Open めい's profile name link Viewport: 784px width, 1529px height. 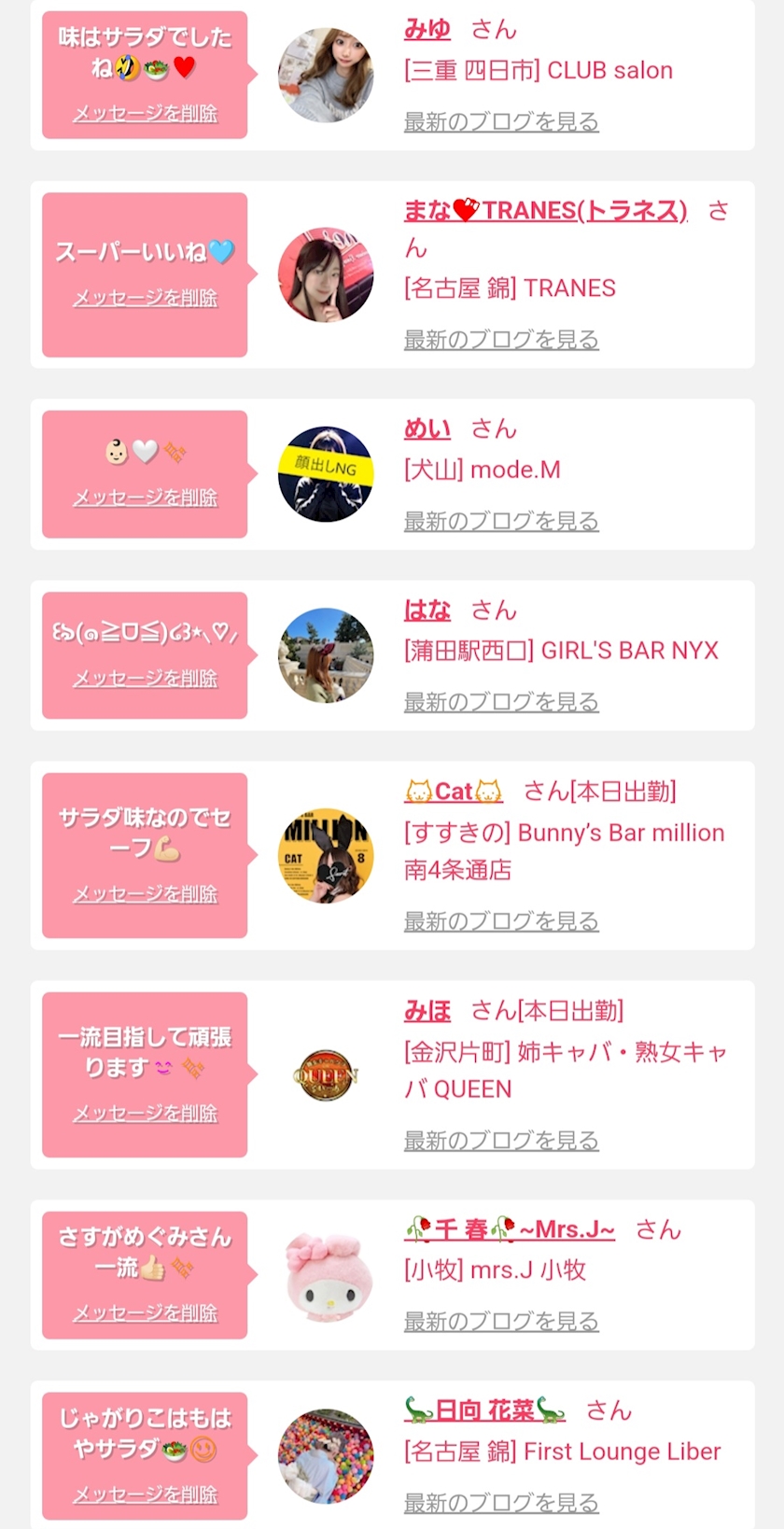pos(427,429)
